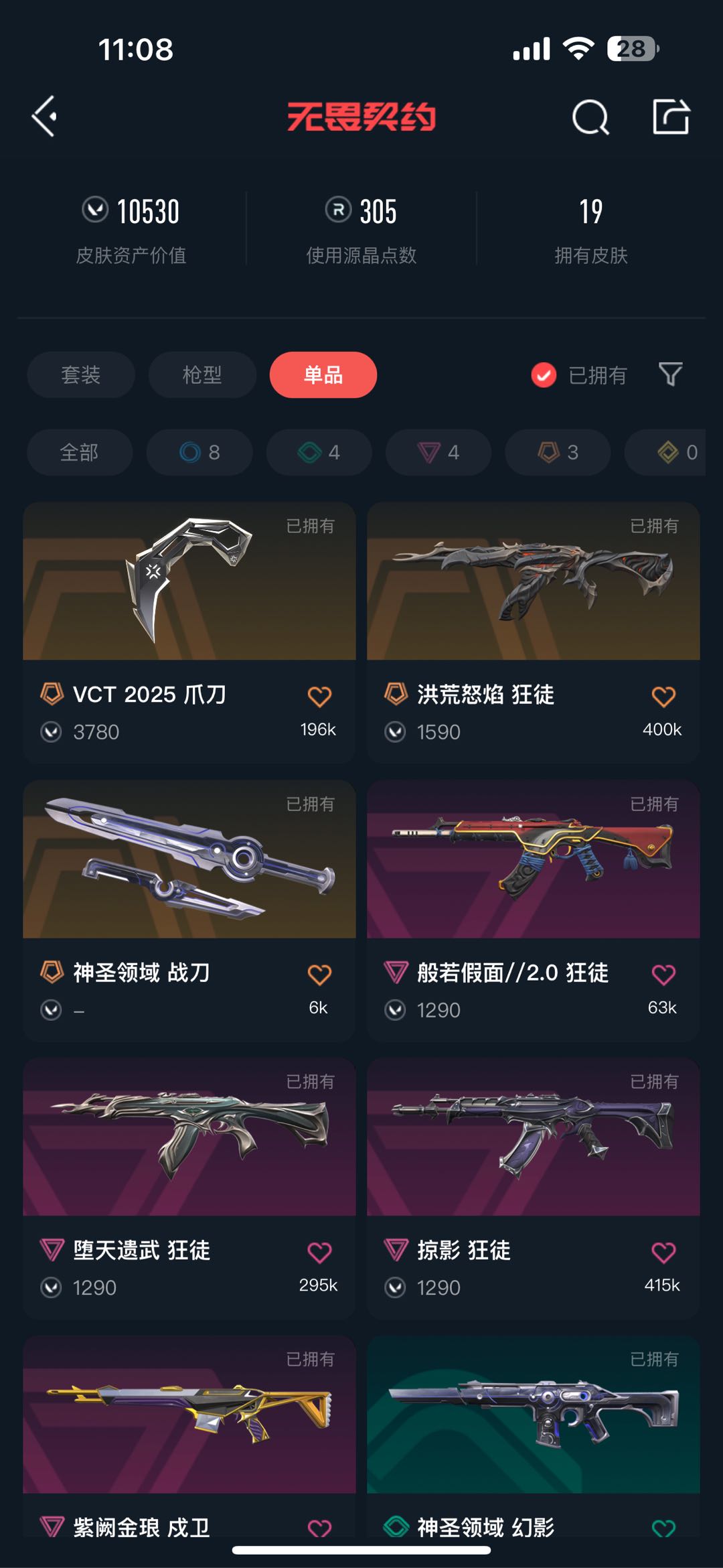Open the VCT 2025 爪刀 skin card
Image resolution: width=723 pixels, height=1568 pixels.
click(189, 632)
